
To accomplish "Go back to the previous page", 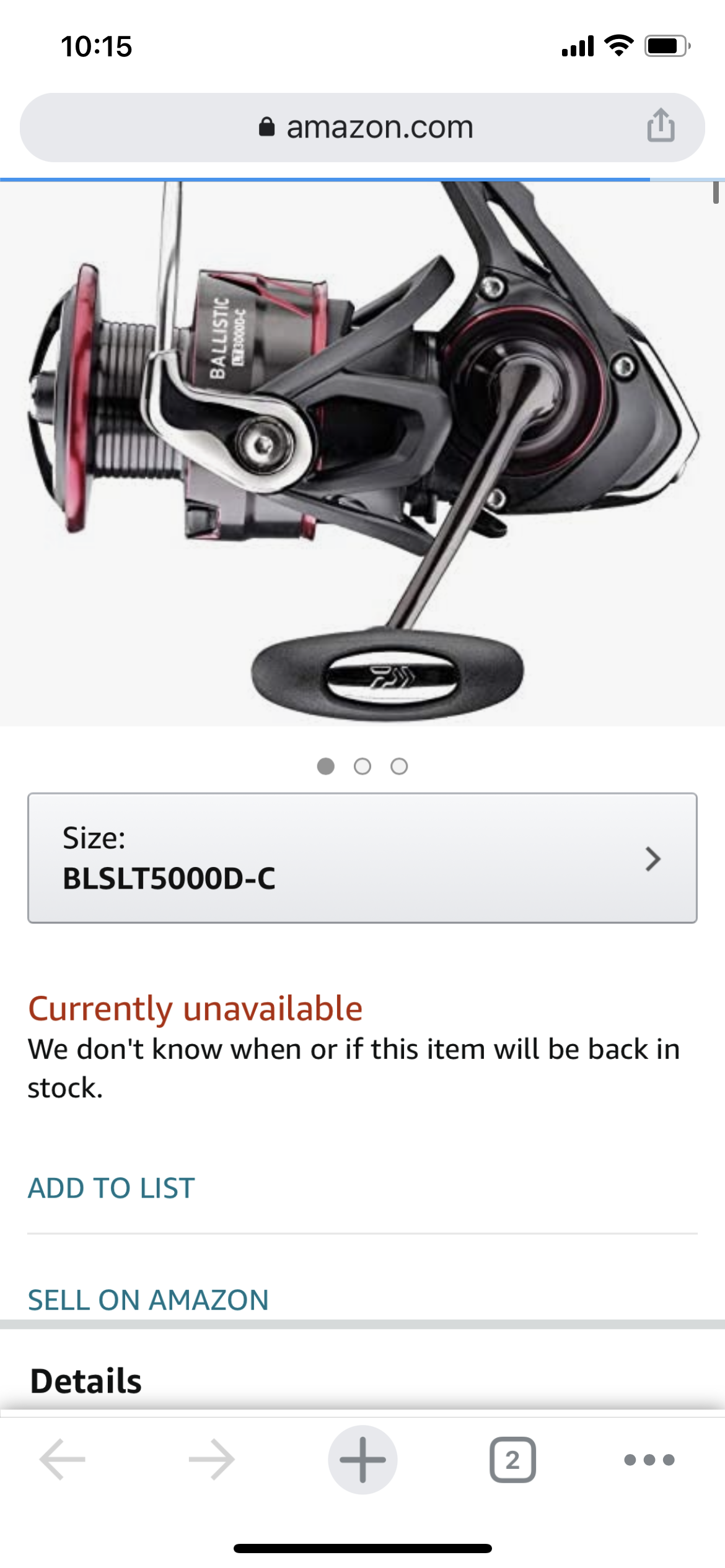I will click(x=63, y=1460).
